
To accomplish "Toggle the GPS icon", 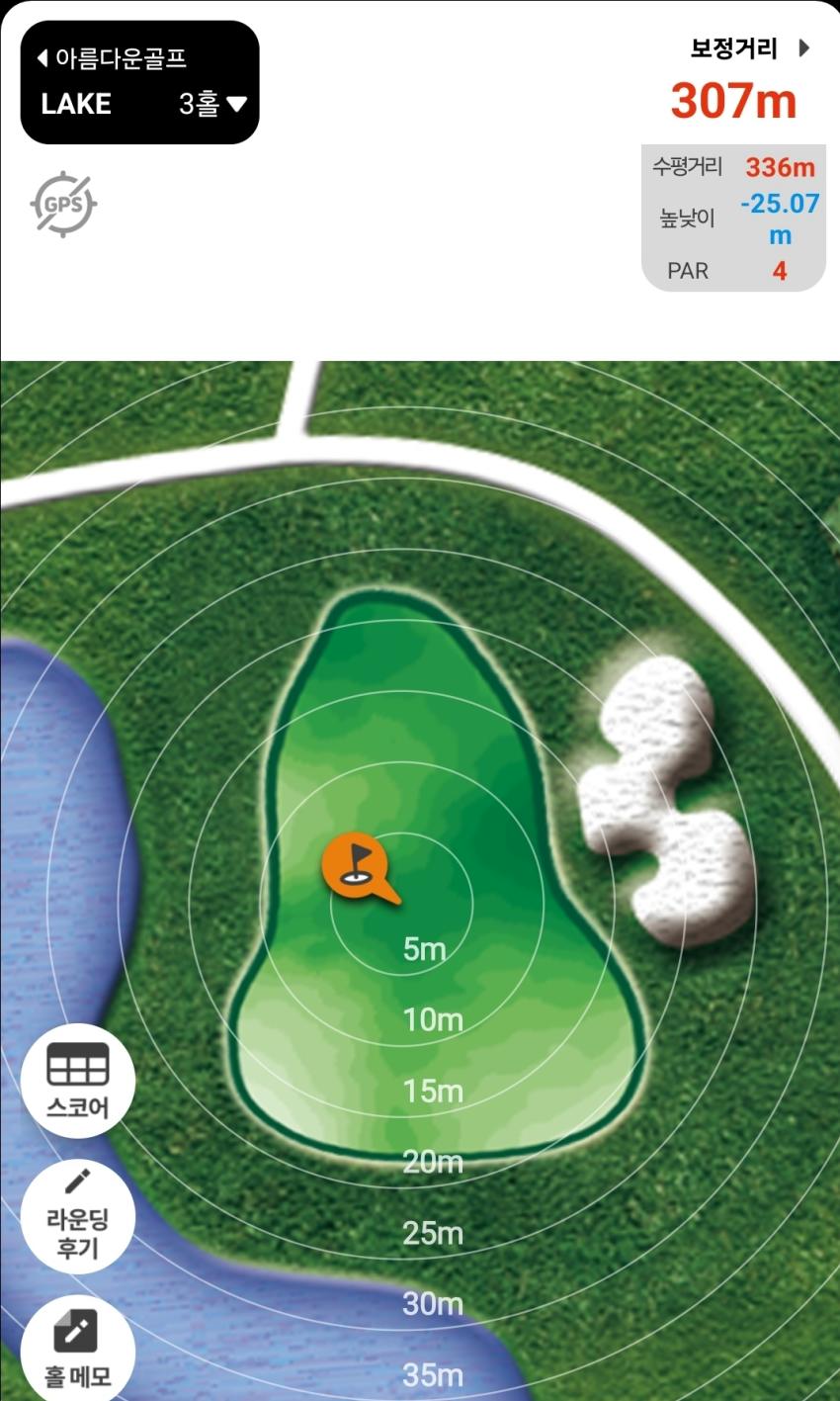I will [x=63, y=205].
